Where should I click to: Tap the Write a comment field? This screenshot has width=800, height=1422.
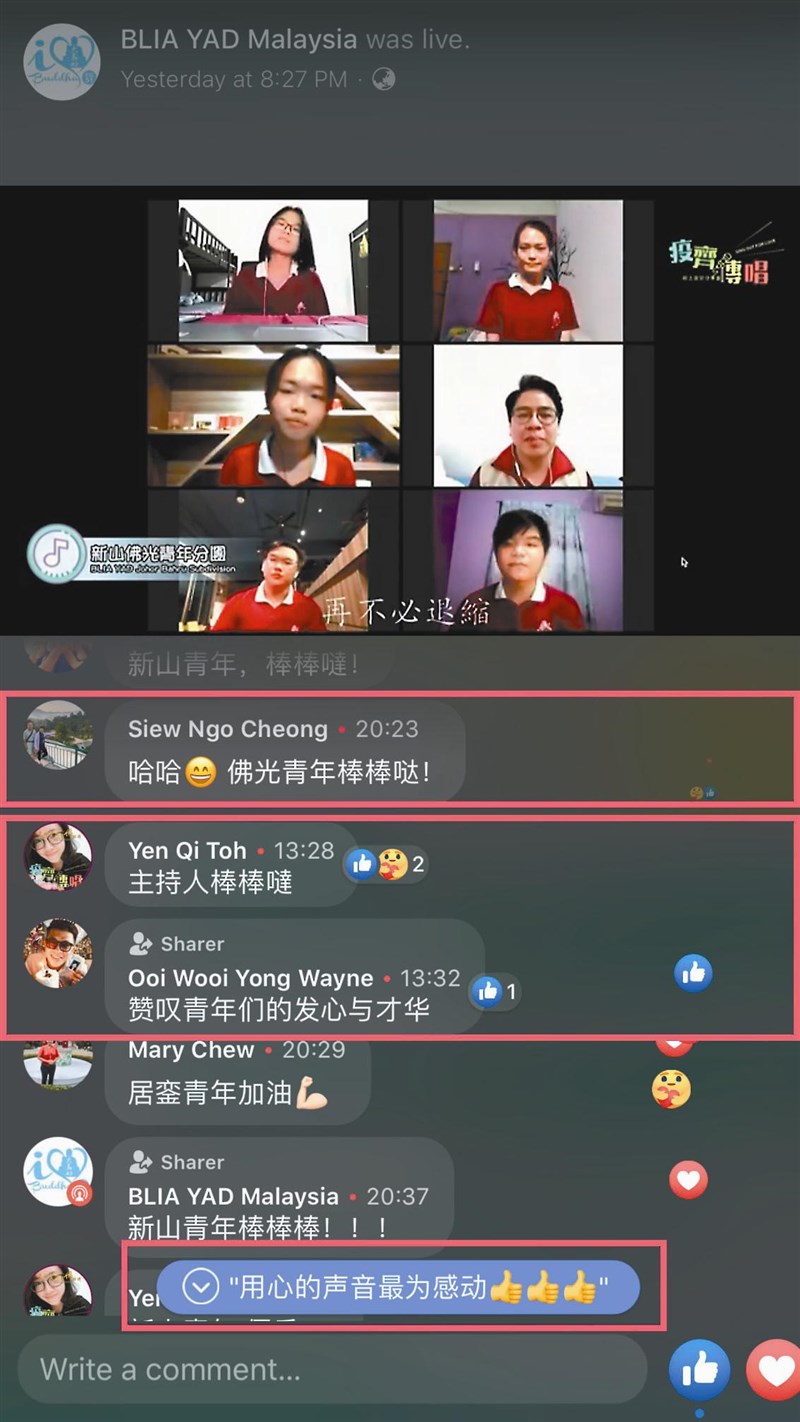(330, 1369)
